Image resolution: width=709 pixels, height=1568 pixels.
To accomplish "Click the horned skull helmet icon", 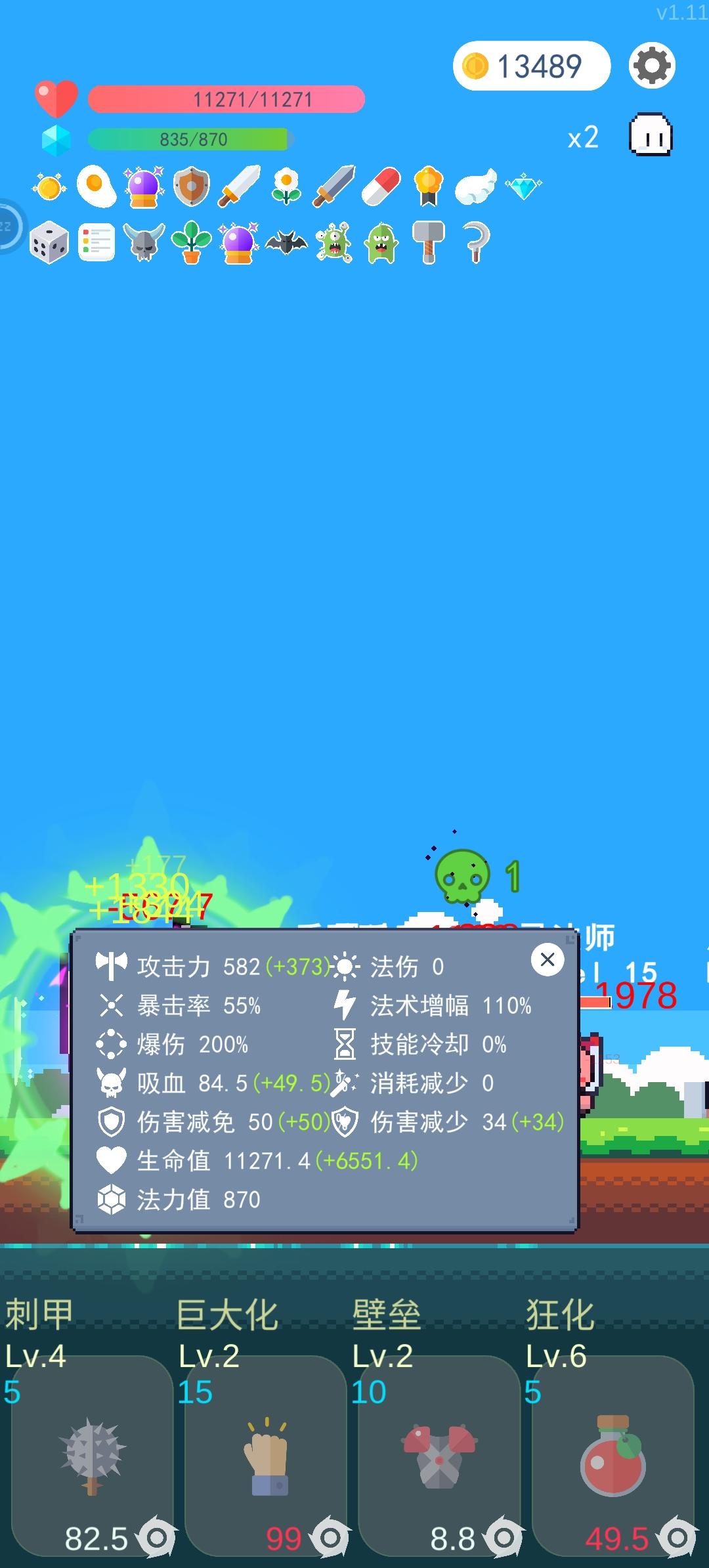I will [x=143, y=244].
